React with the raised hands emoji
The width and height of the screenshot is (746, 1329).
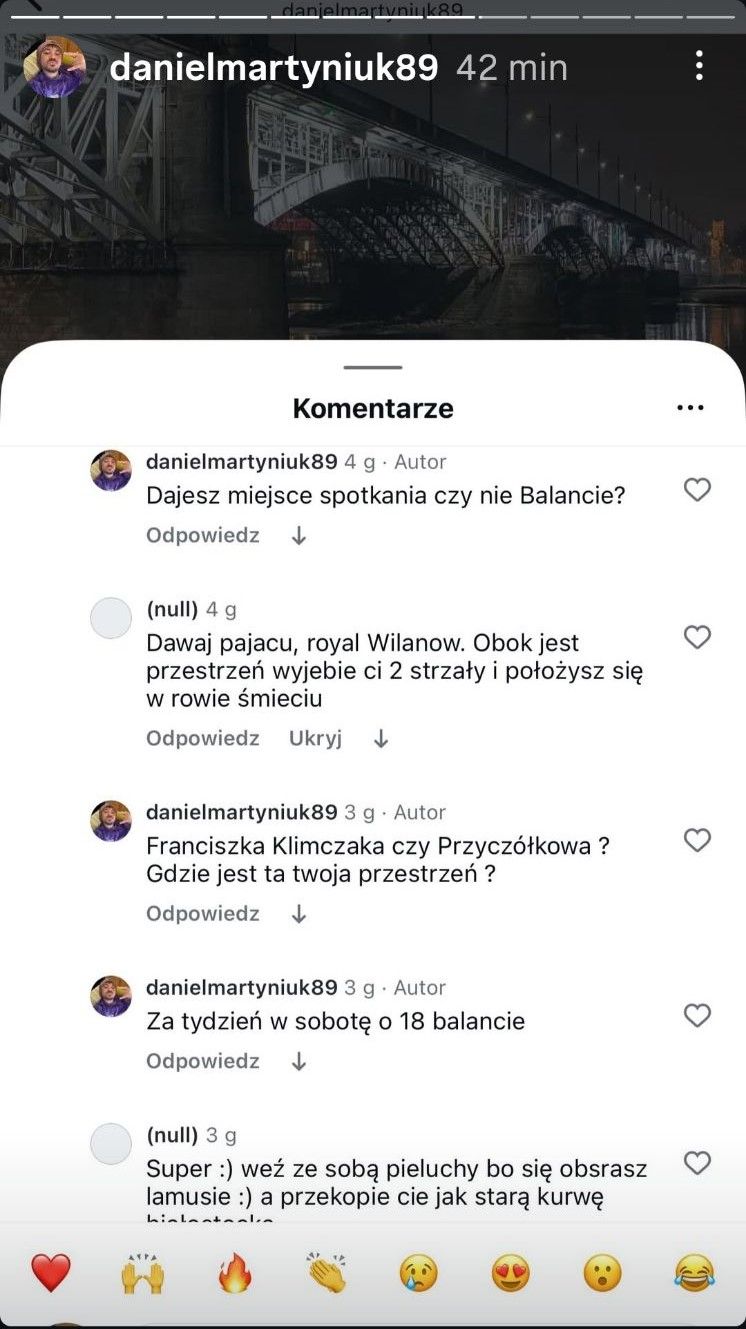point(142,1272)
